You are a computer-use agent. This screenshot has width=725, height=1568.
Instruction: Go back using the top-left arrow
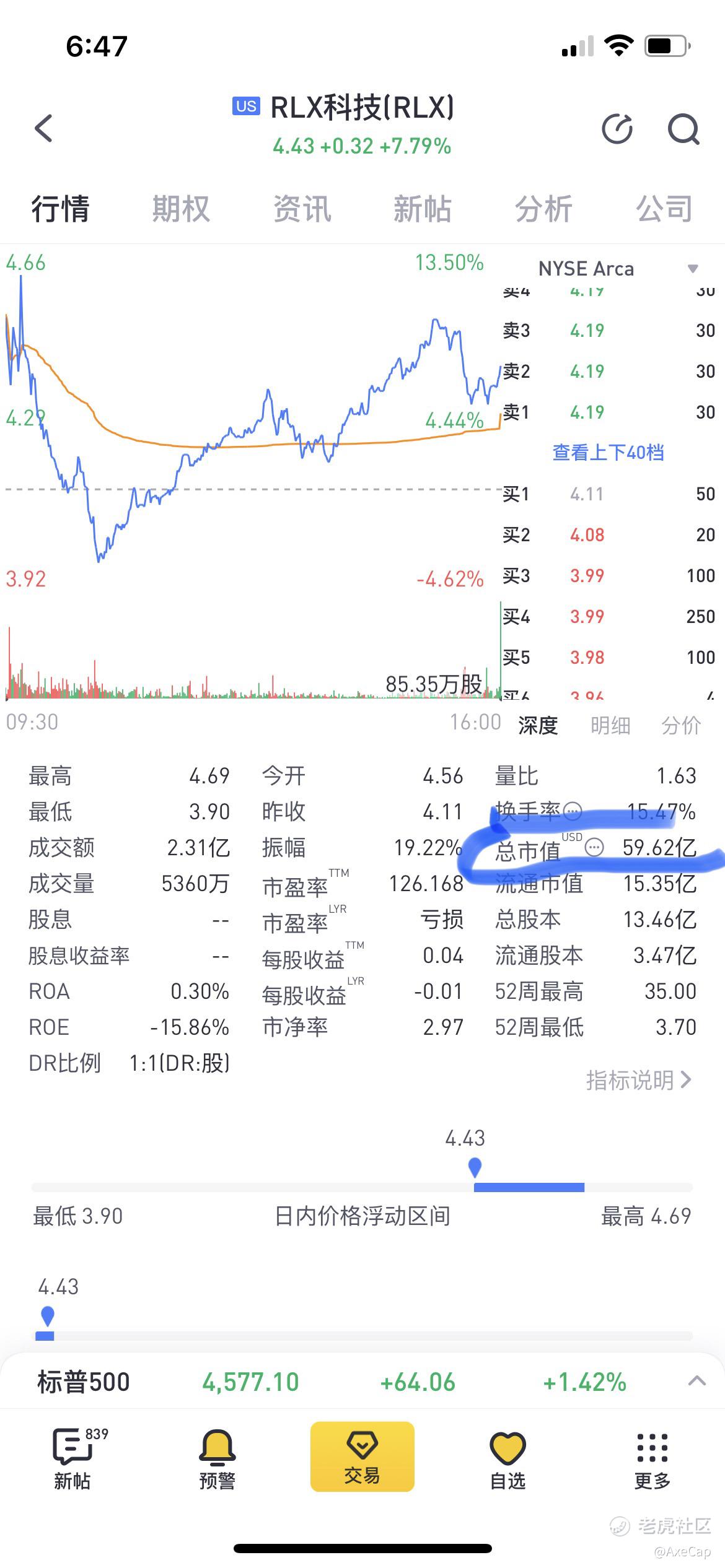click(43, 128)
